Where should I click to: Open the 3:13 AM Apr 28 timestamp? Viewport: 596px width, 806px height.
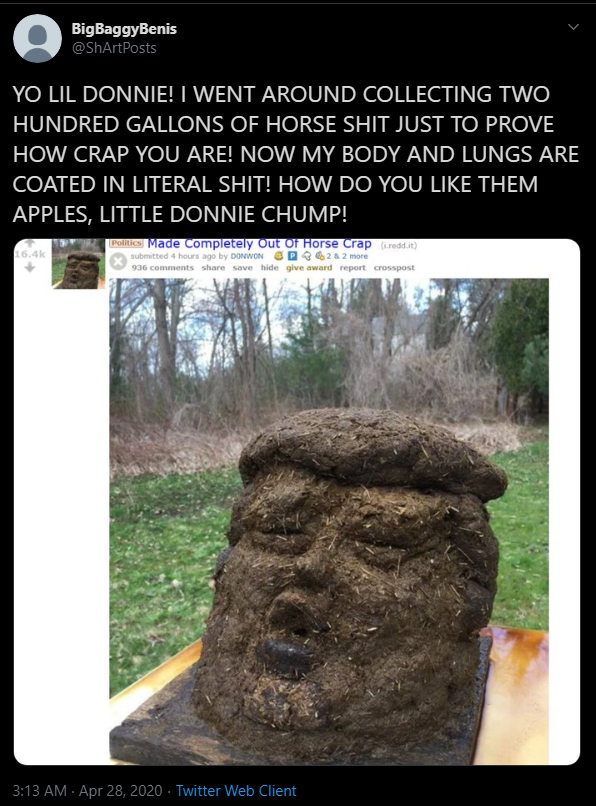(x=87, y=791)
